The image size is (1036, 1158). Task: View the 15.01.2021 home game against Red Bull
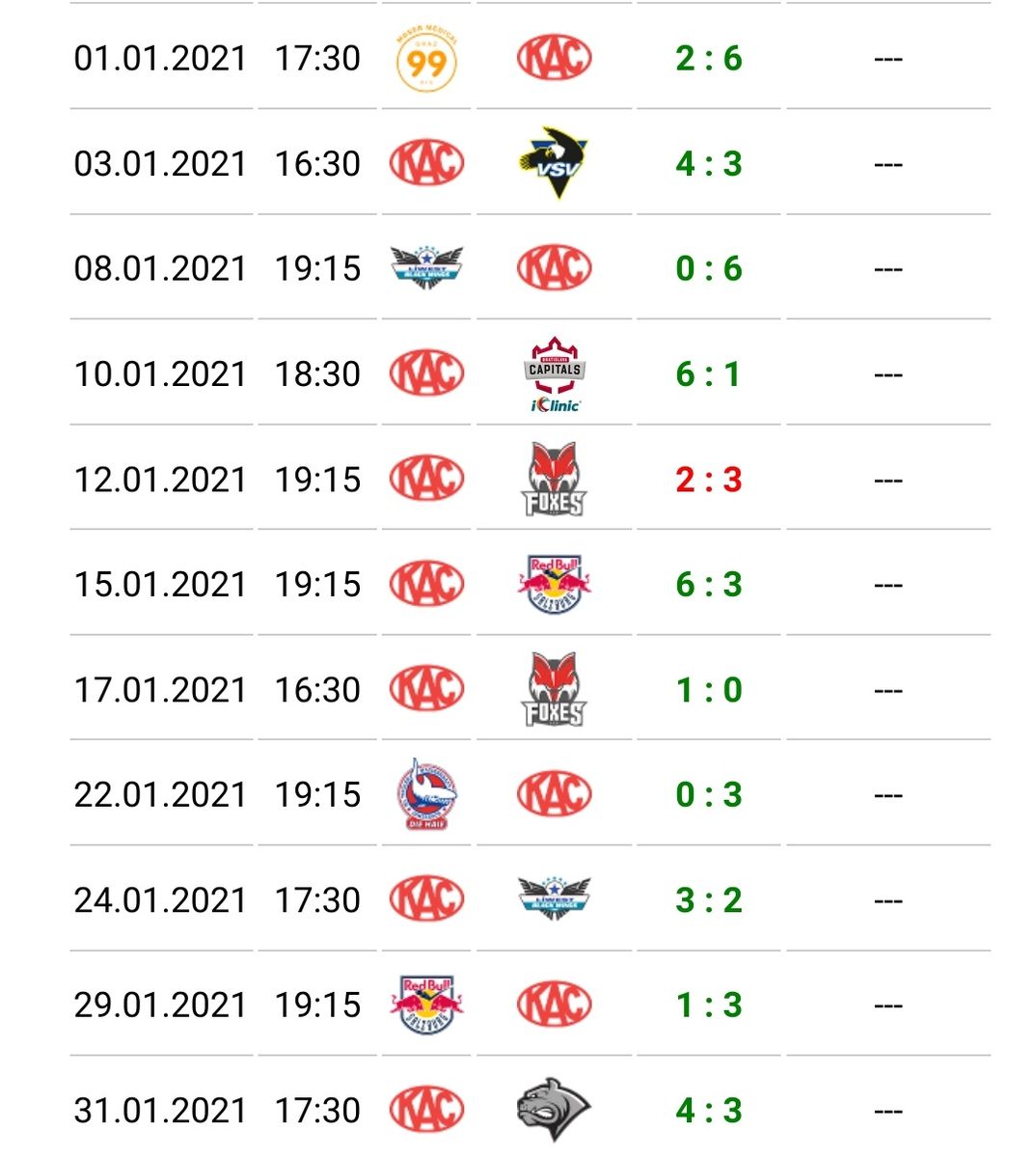pos(708,585)
